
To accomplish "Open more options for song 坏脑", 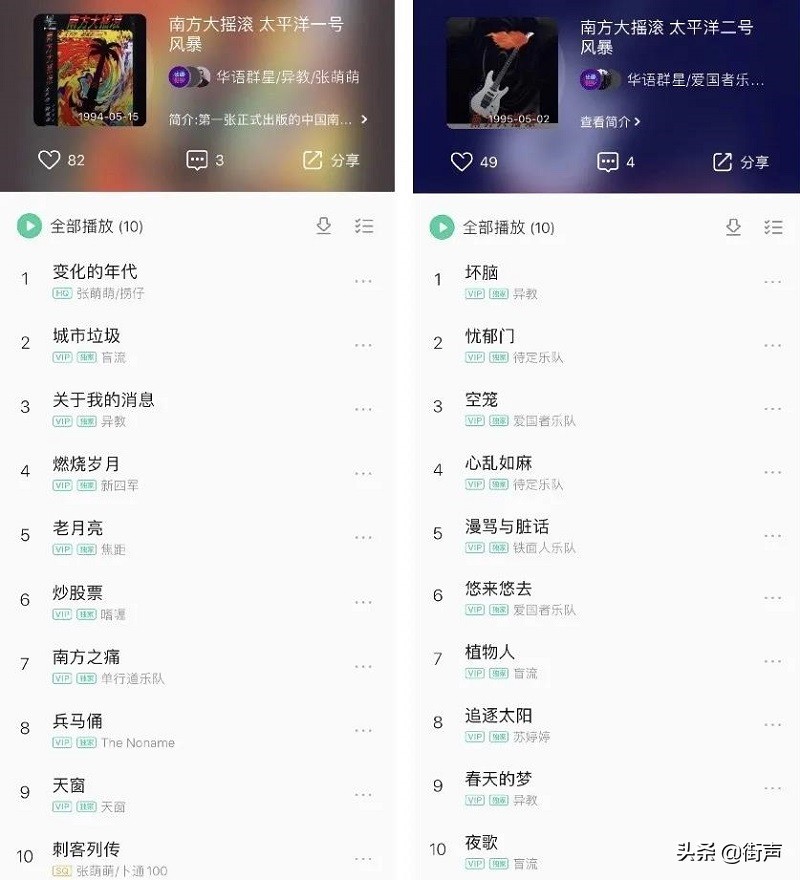I will pos(772,282).
